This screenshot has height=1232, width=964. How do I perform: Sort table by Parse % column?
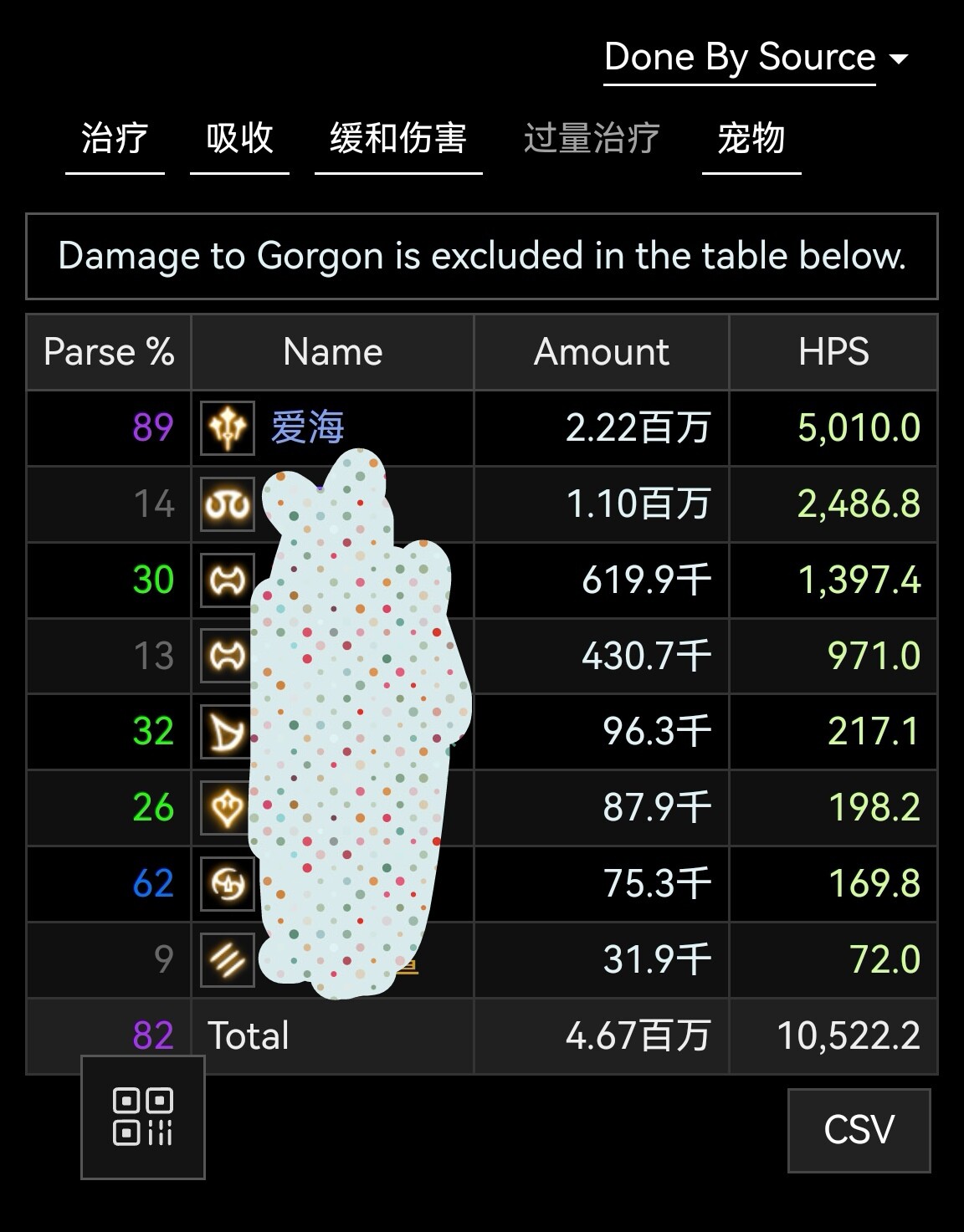point(109,352)
